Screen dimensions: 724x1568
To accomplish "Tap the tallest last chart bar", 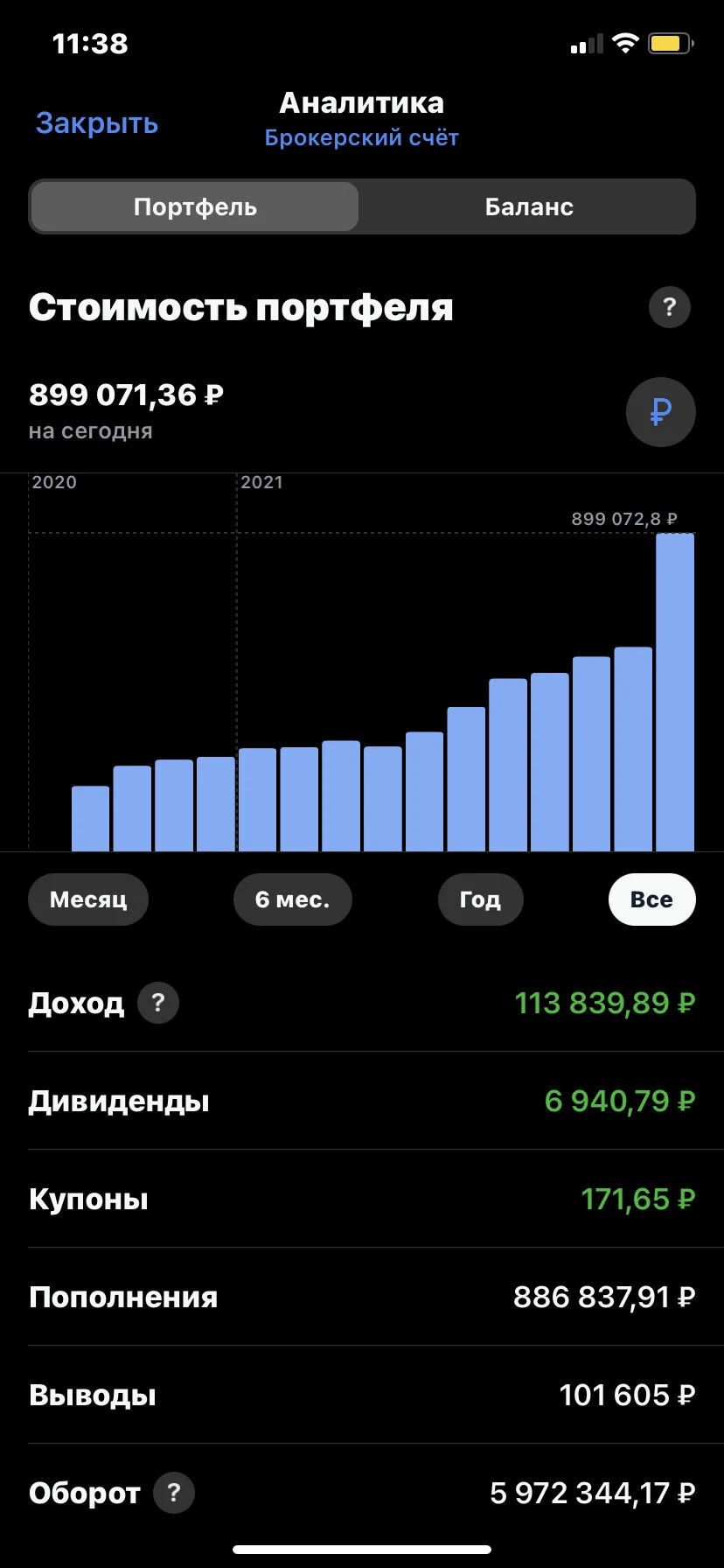I will point(675,692).
